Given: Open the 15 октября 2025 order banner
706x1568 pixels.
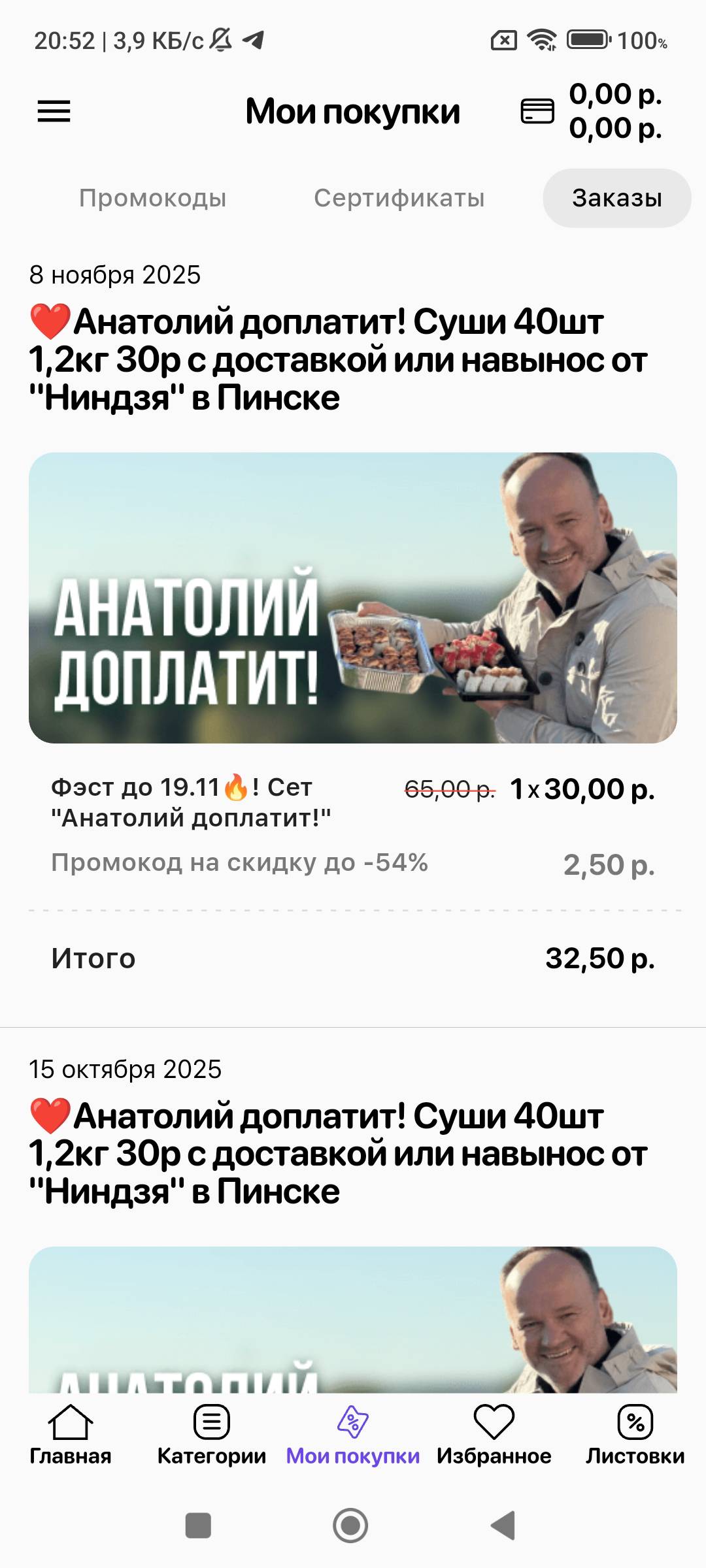Looking at the screenshot, I should click(353, 1320).
